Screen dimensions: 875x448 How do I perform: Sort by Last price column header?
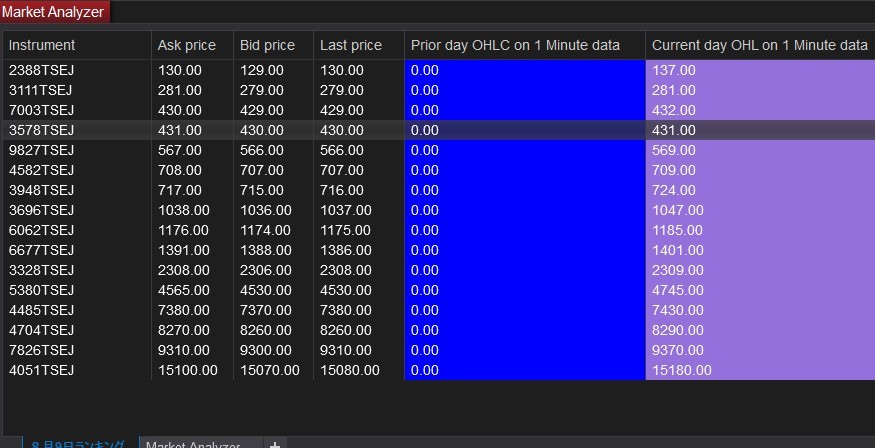tap(351, 45)
